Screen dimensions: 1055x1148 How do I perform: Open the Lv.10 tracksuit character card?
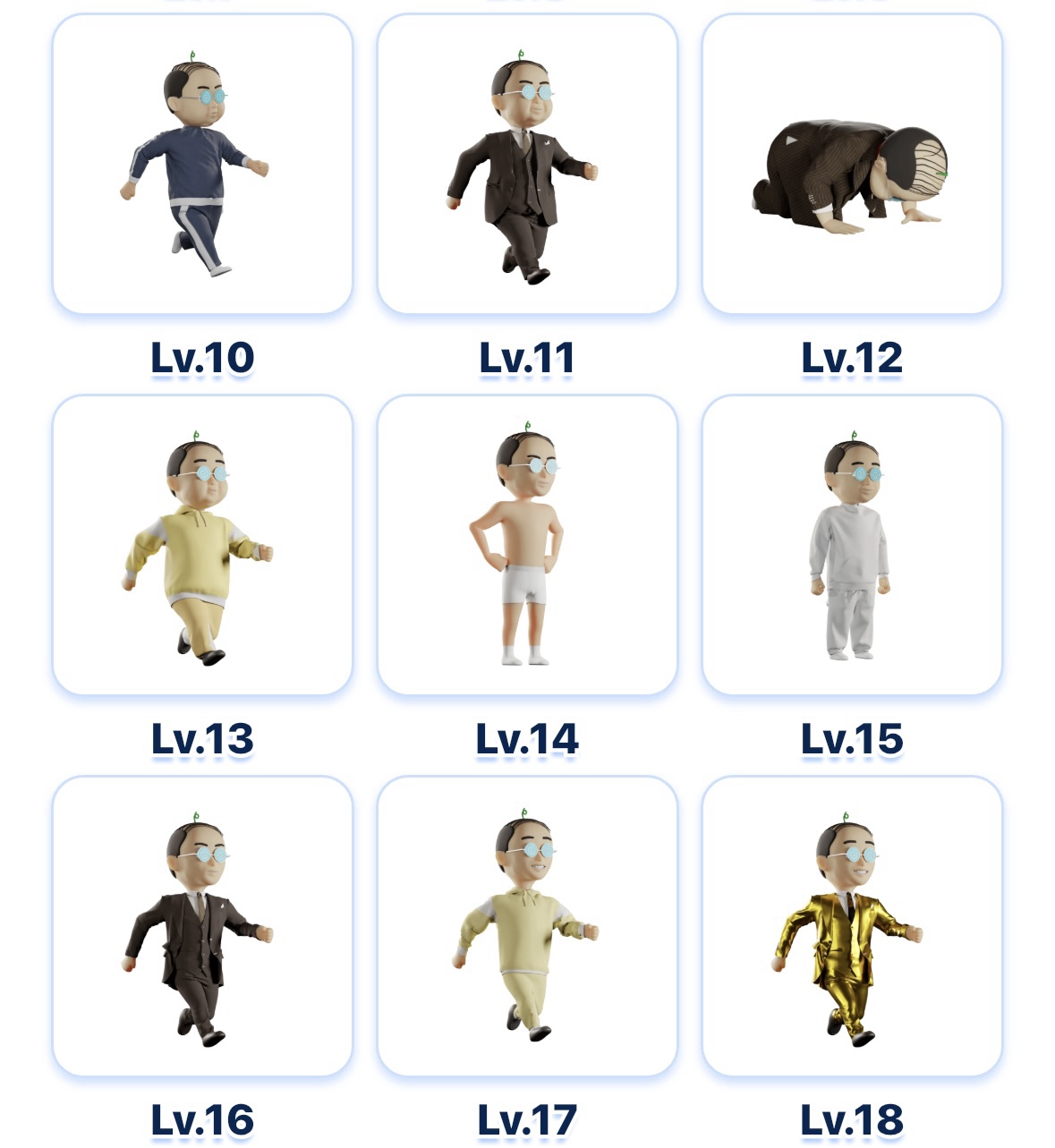(x=202, y=164)
